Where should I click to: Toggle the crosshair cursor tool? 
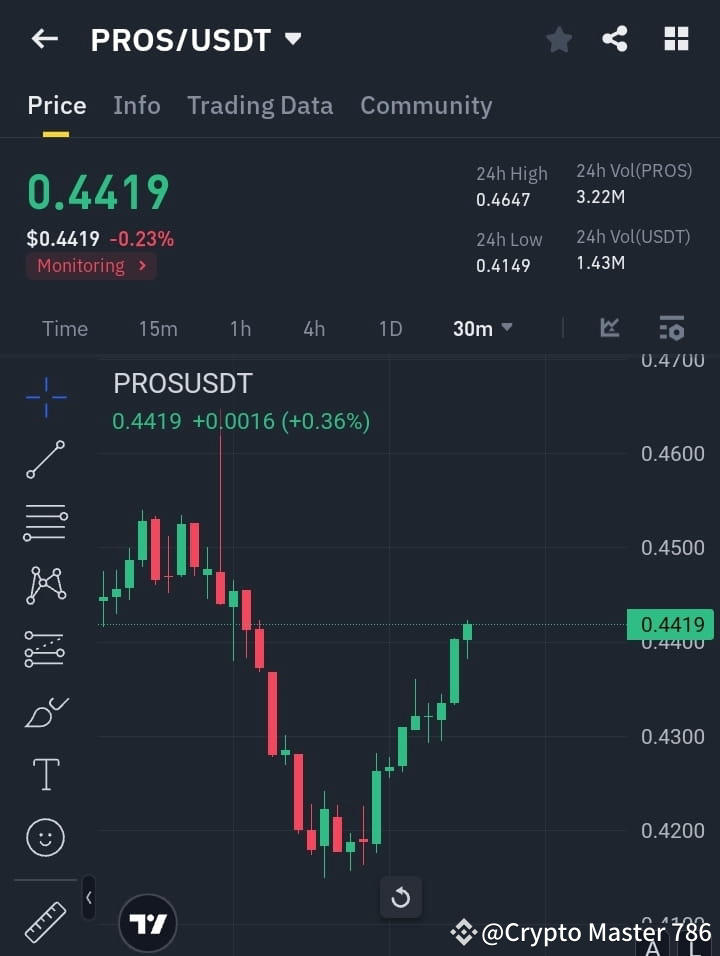pos(45,397)
